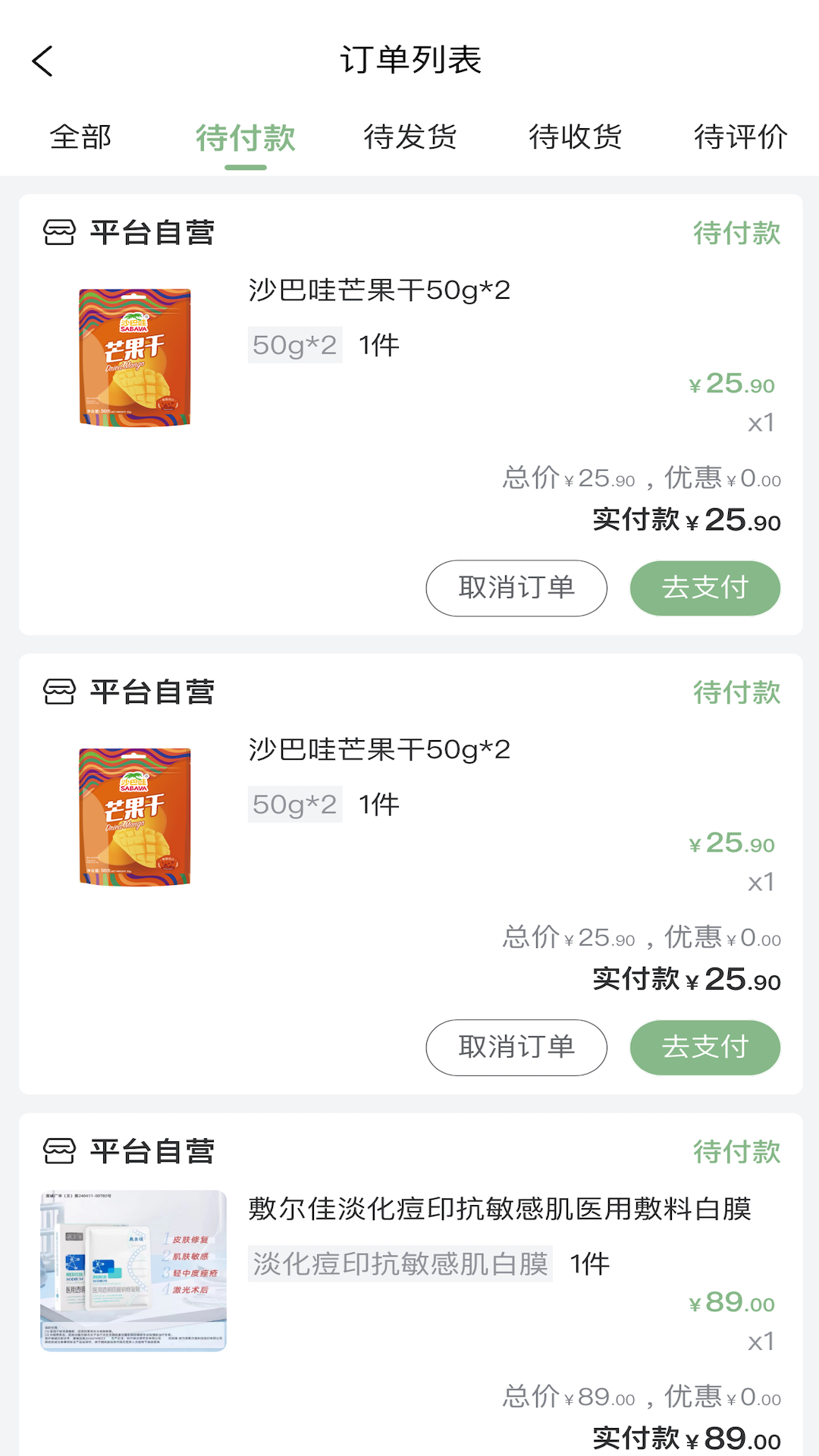The width and height of the screenshot is (819, 1456).
Task: Tap 去支付 on the second mango order
Action: [x=704, y=1047]
